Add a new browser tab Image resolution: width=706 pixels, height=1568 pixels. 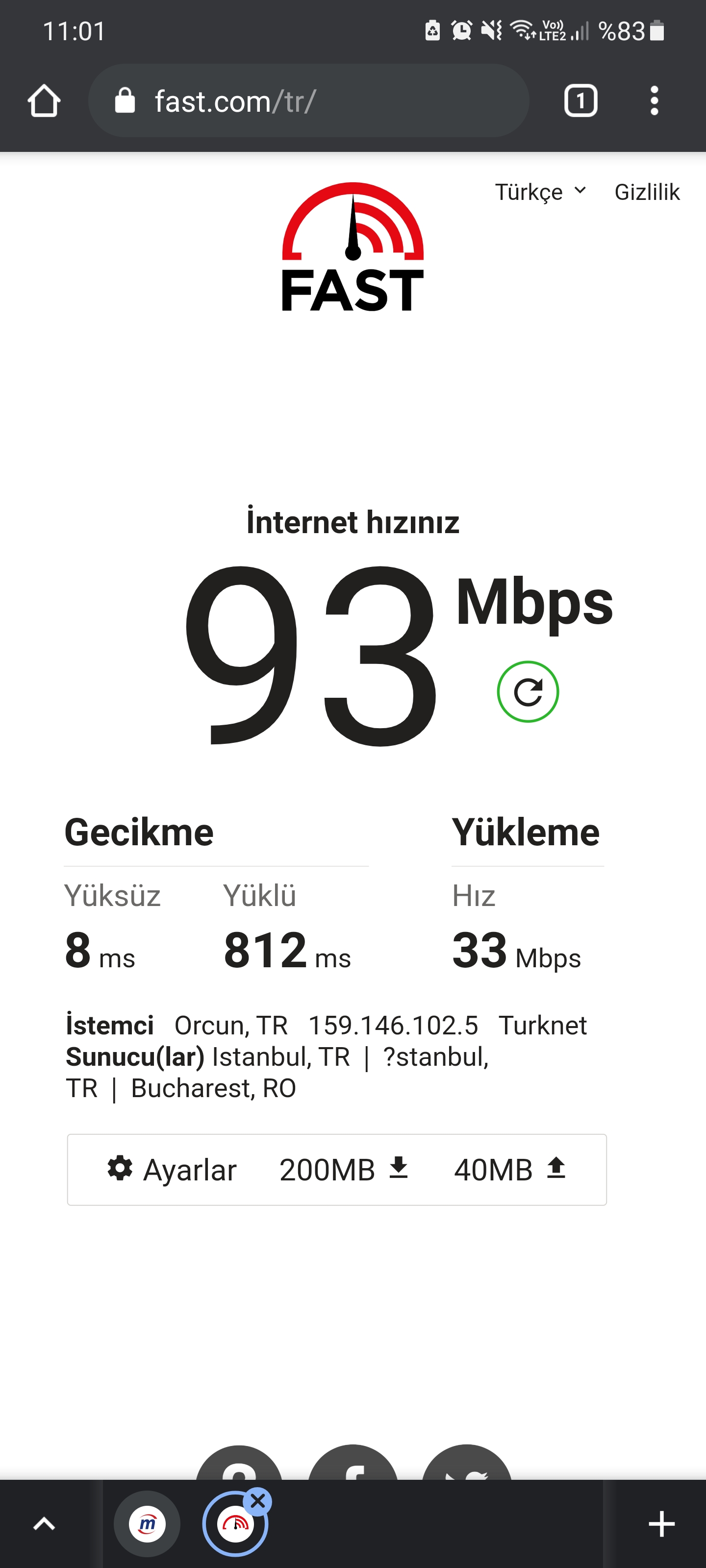click(661, 1523)
